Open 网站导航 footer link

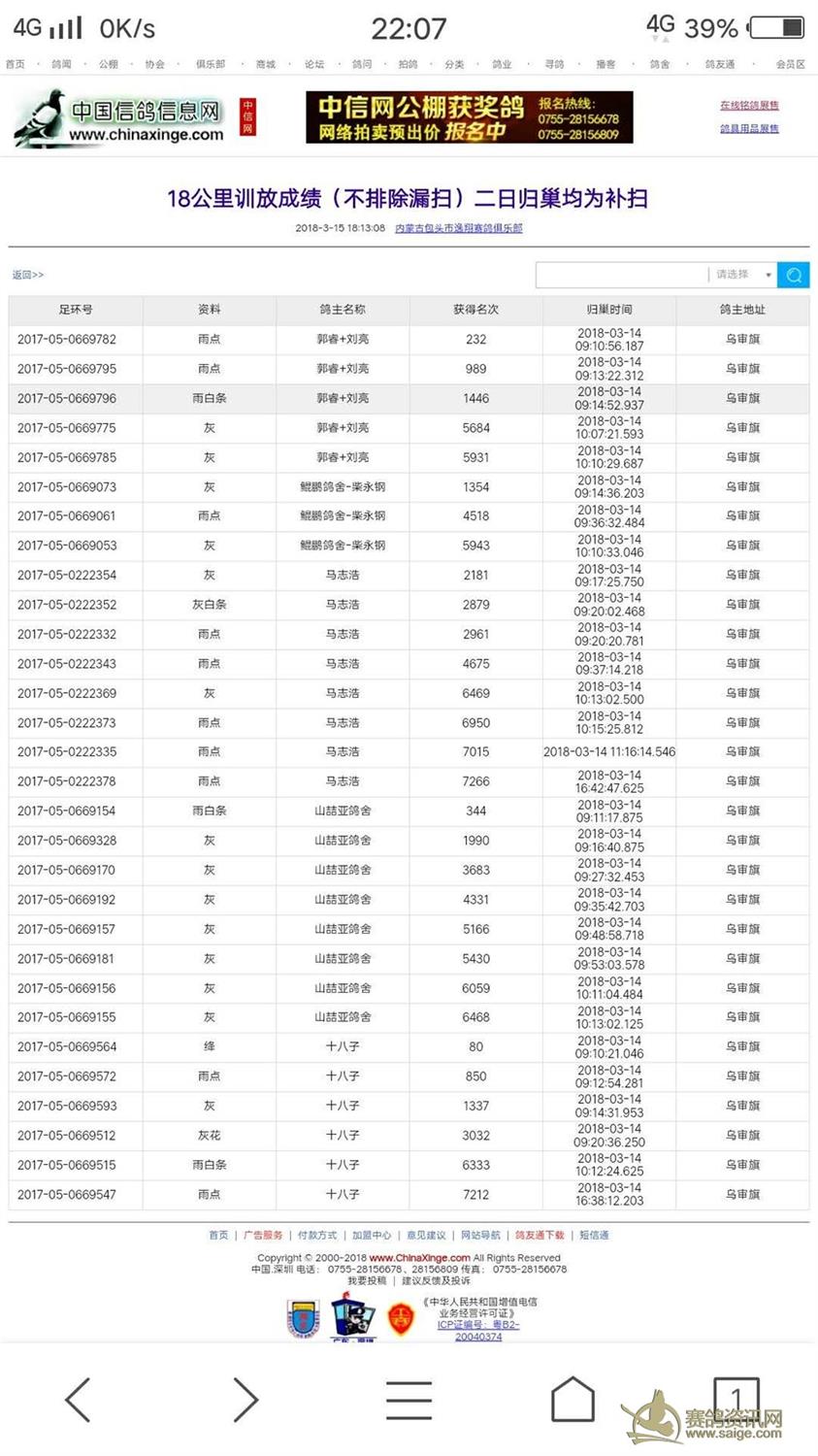pos(480,1235)
